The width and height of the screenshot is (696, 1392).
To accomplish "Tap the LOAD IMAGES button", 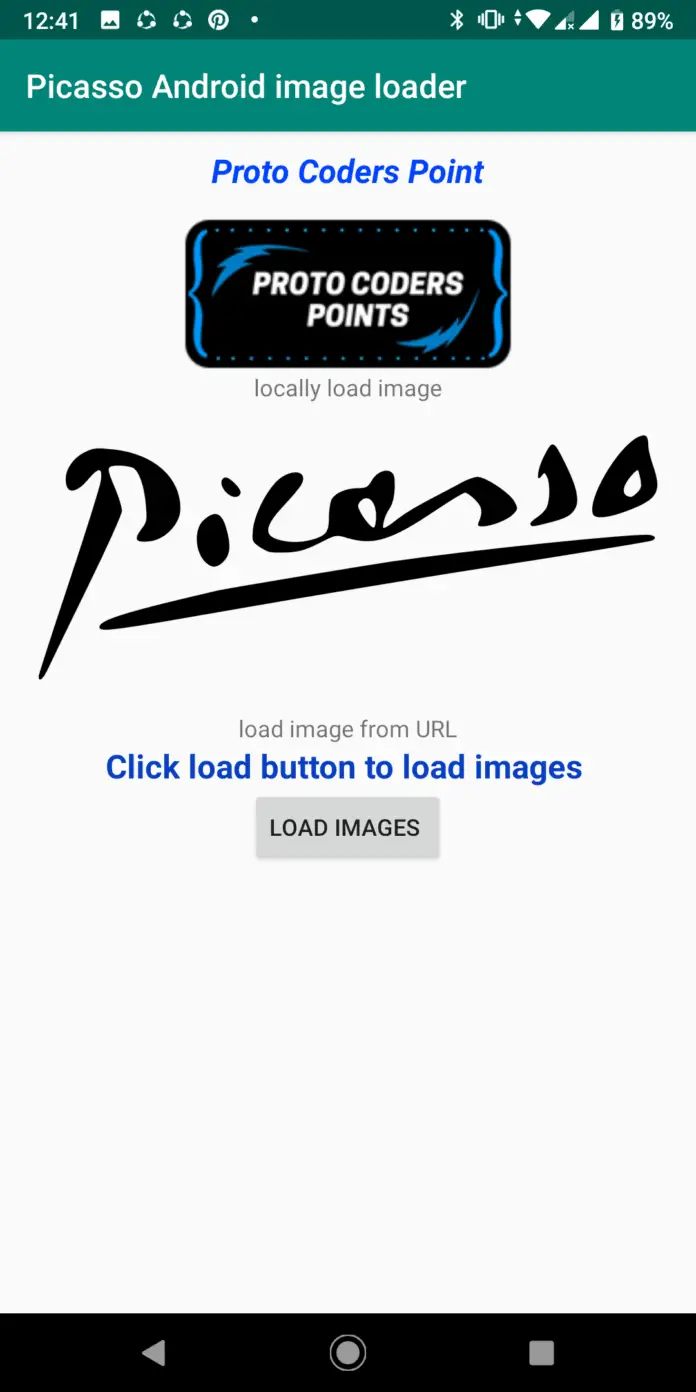I will pos(347,827).
